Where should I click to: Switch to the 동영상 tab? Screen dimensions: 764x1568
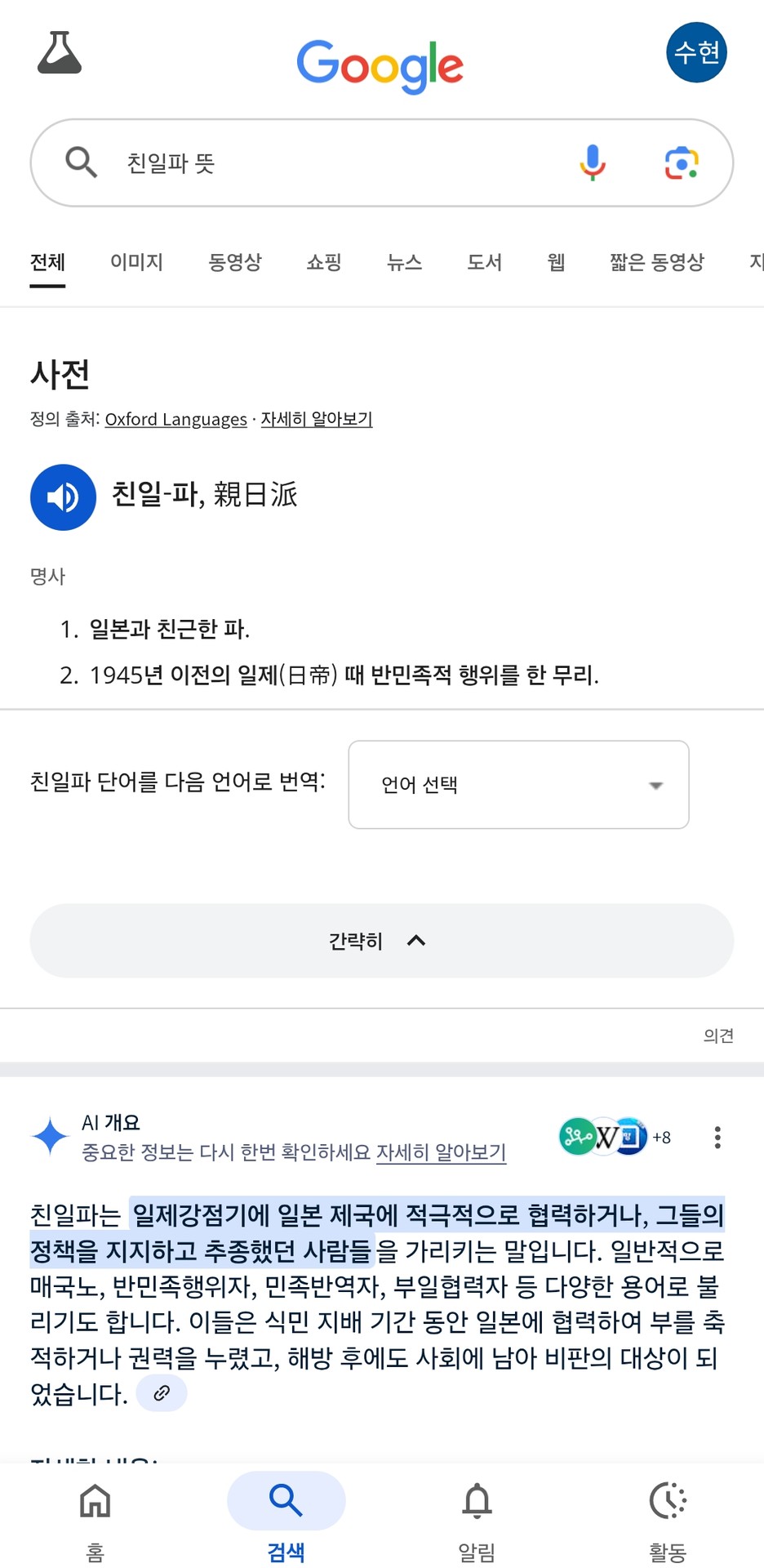point(234,262)
